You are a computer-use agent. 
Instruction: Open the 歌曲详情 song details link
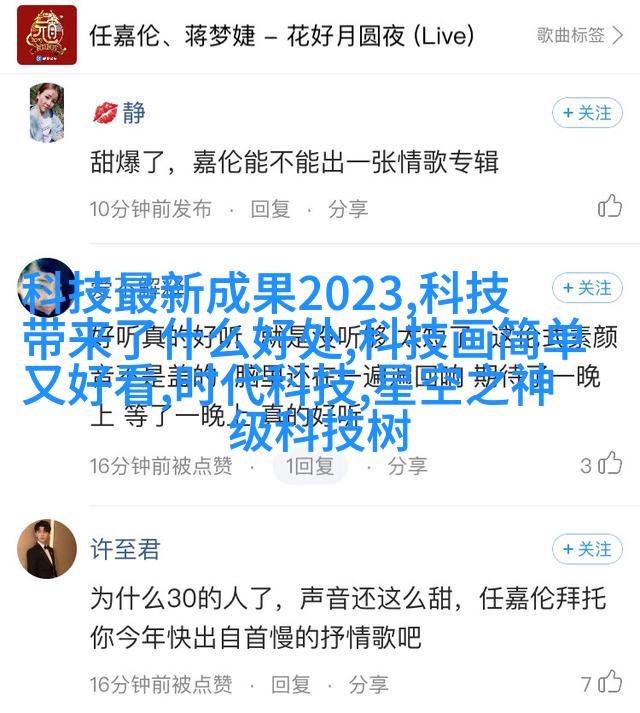pos(579,35)
